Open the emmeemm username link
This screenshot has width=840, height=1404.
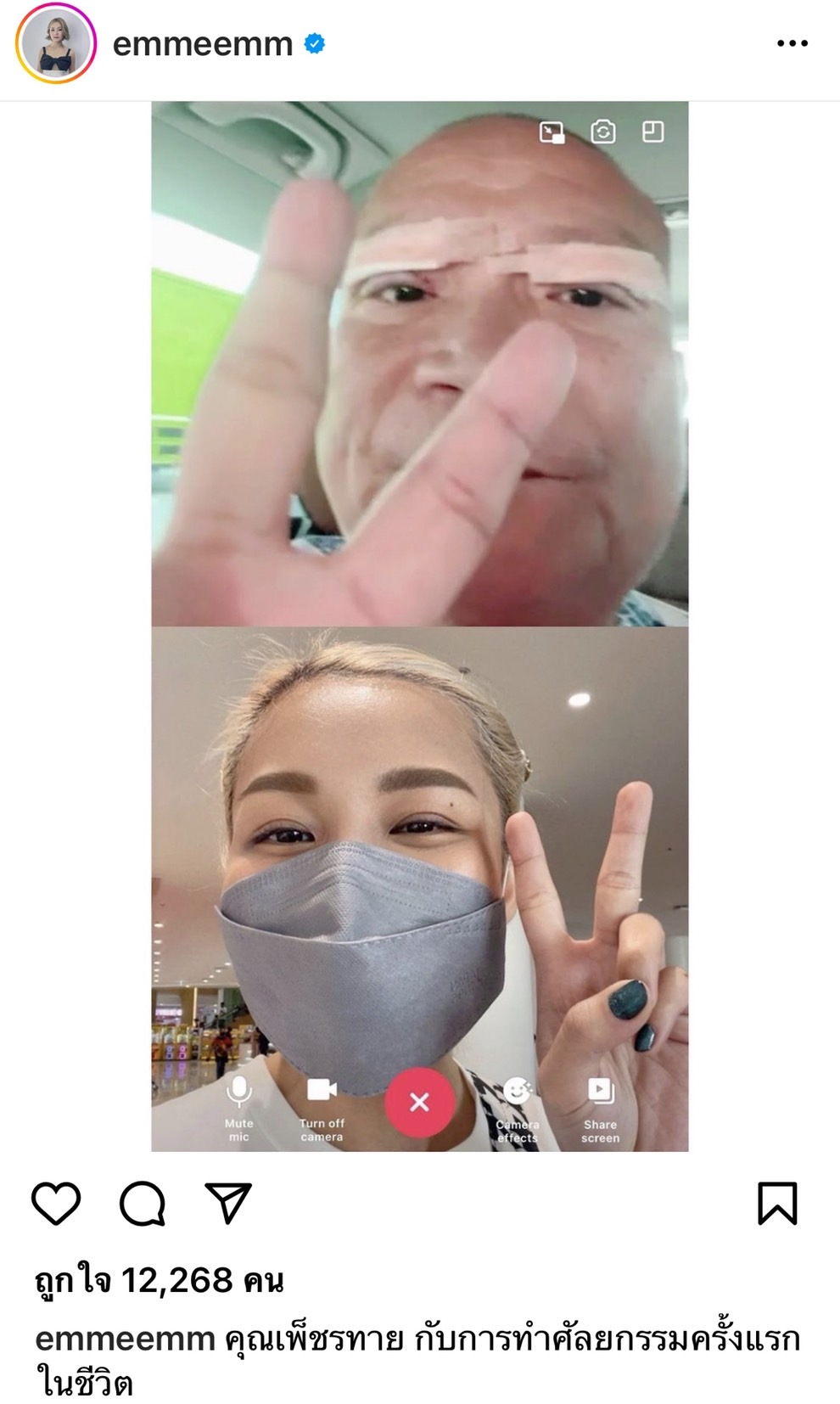(x=202, y=44)
